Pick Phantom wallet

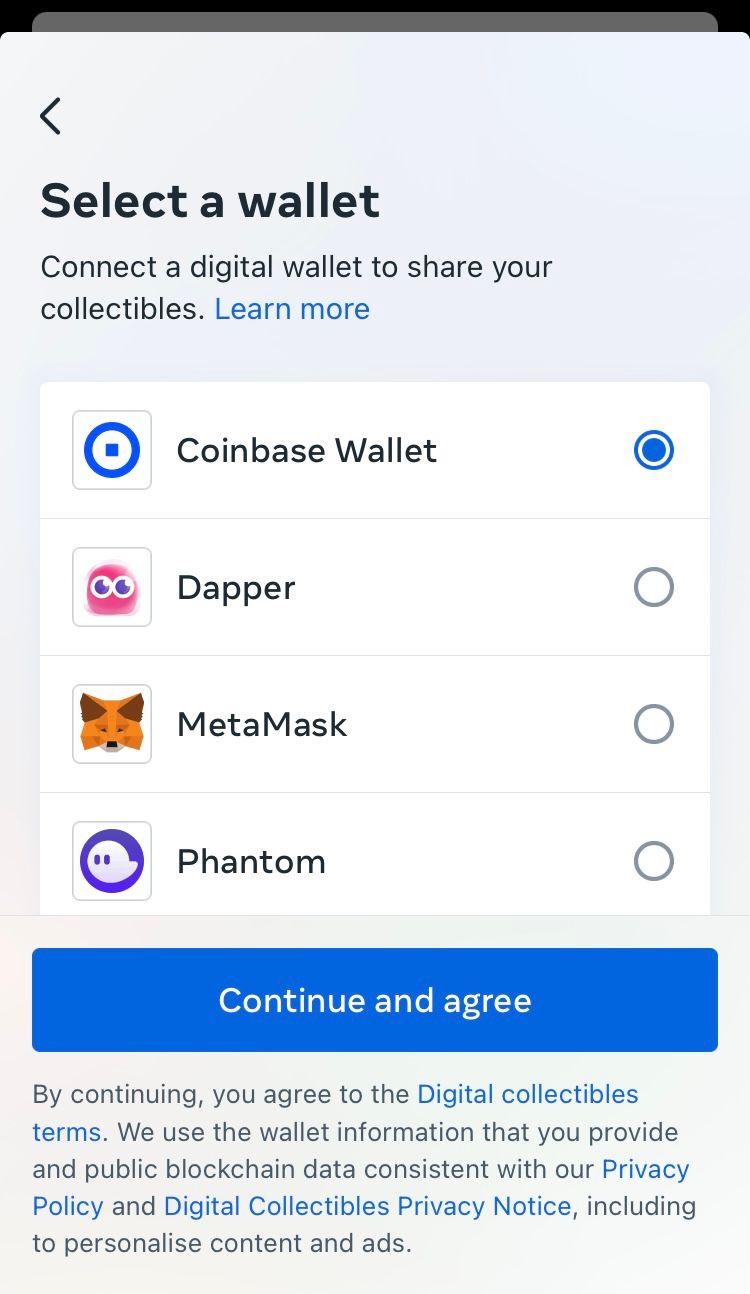tap(375, 859)
